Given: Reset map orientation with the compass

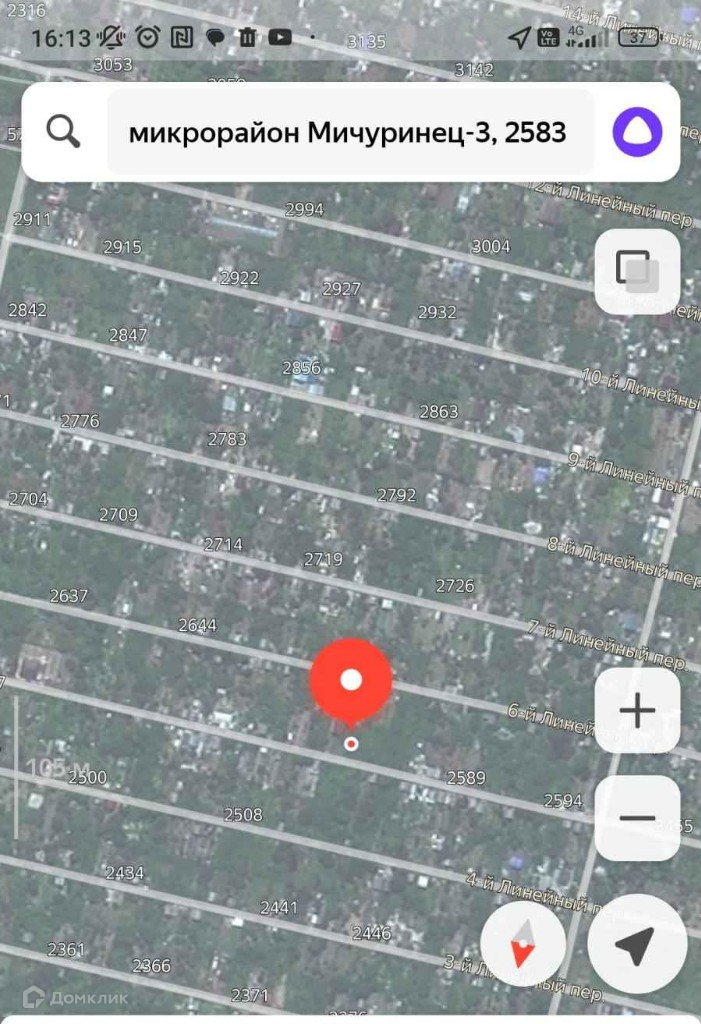Looking at the screenshot, I should pos(523,944).
